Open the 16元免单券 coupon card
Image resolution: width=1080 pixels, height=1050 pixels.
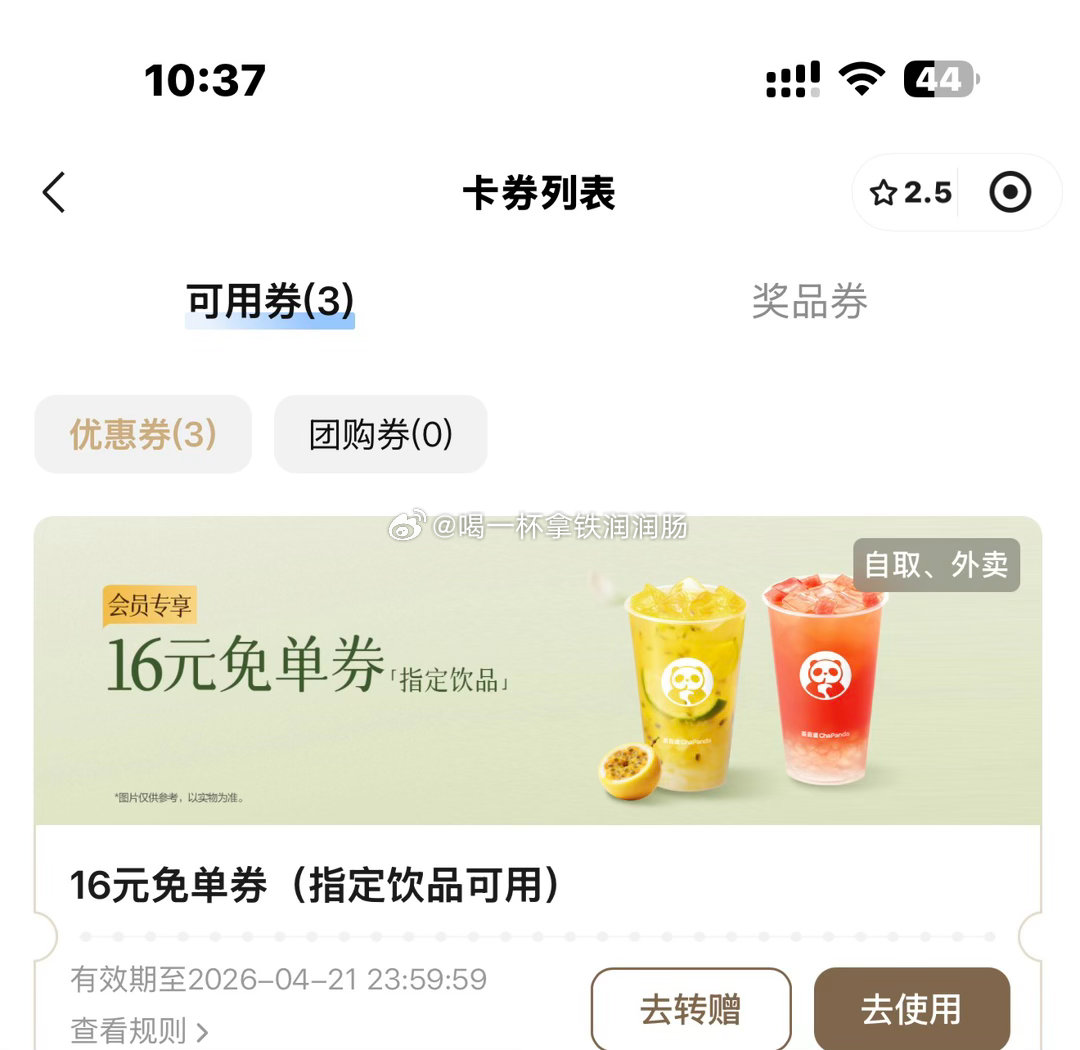(x=538, y=670)
